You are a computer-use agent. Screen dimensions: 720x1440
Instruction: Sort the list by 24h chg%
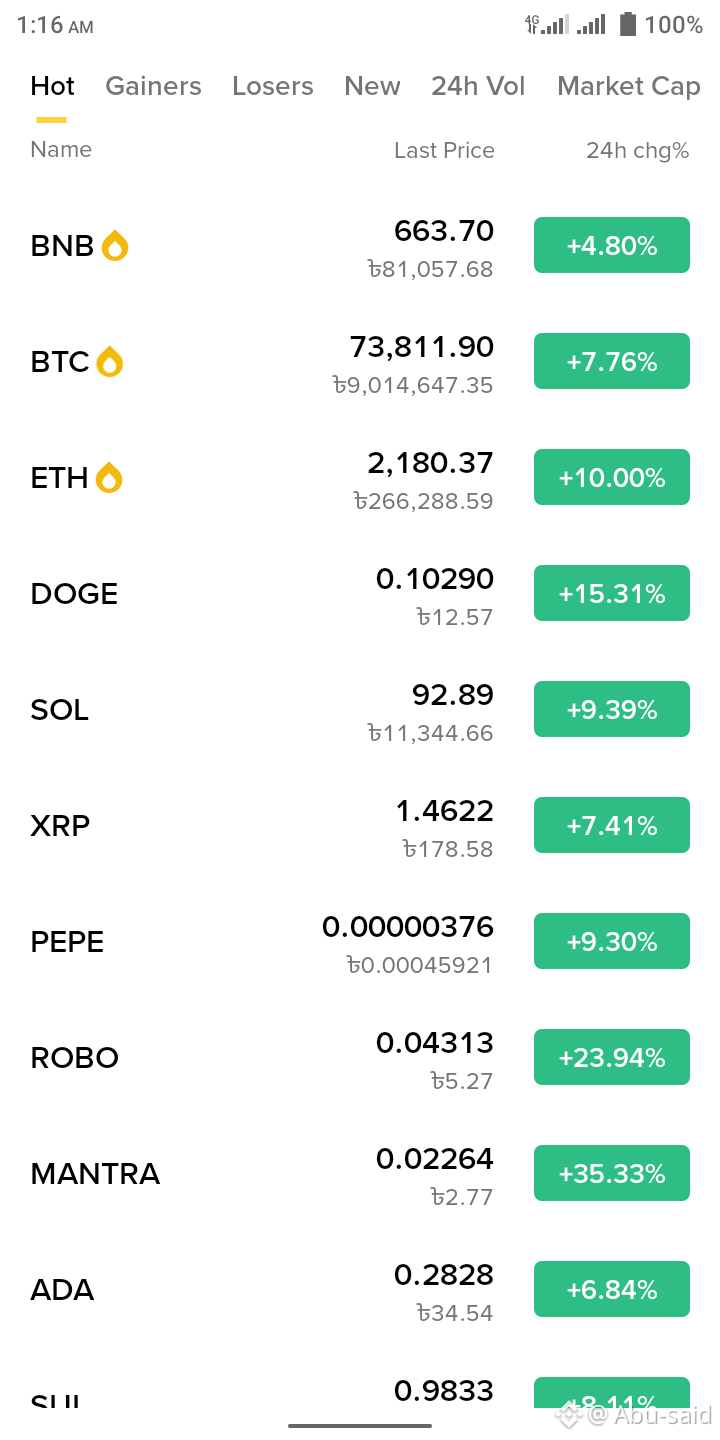[638, 150]
